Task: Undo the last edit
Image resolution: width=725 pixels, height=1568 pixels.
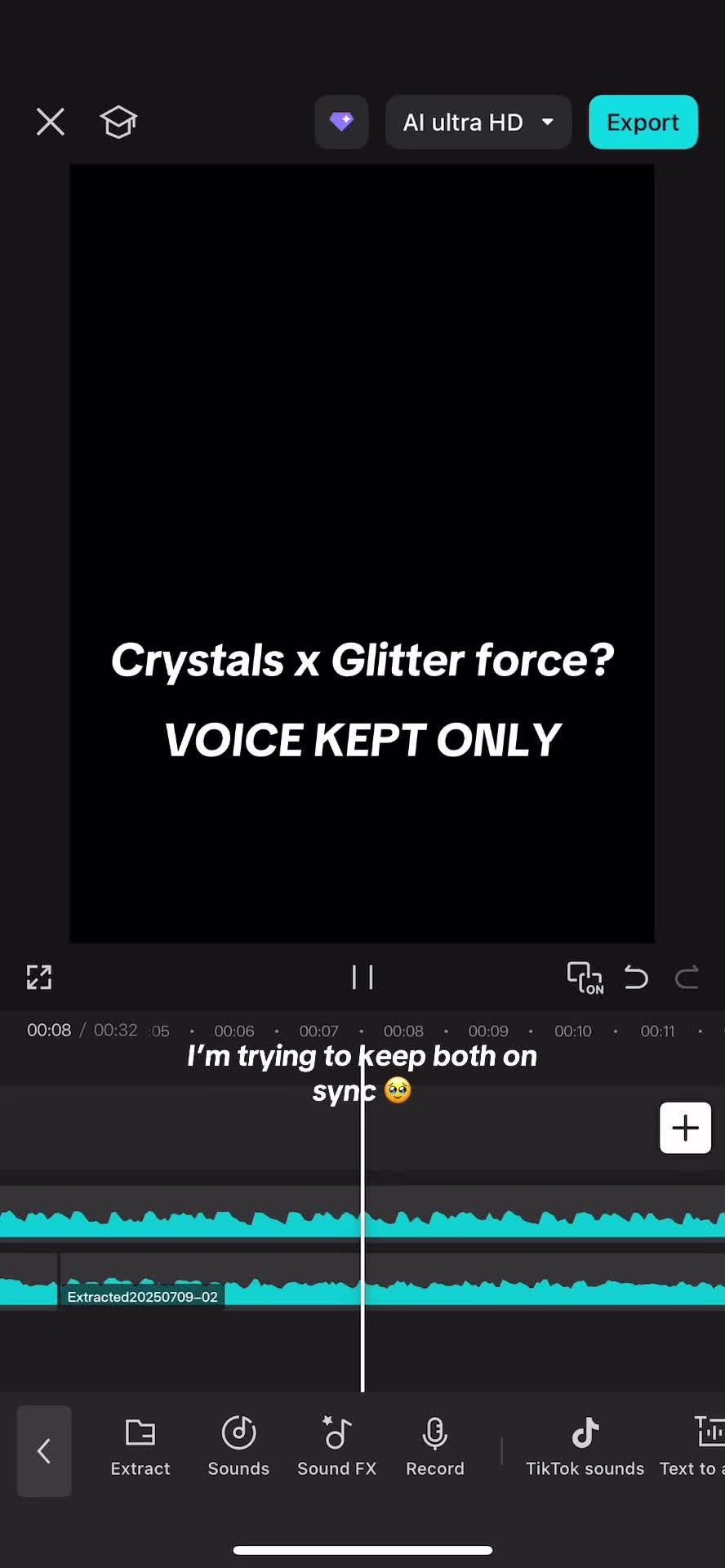Action: coord(636,977)
